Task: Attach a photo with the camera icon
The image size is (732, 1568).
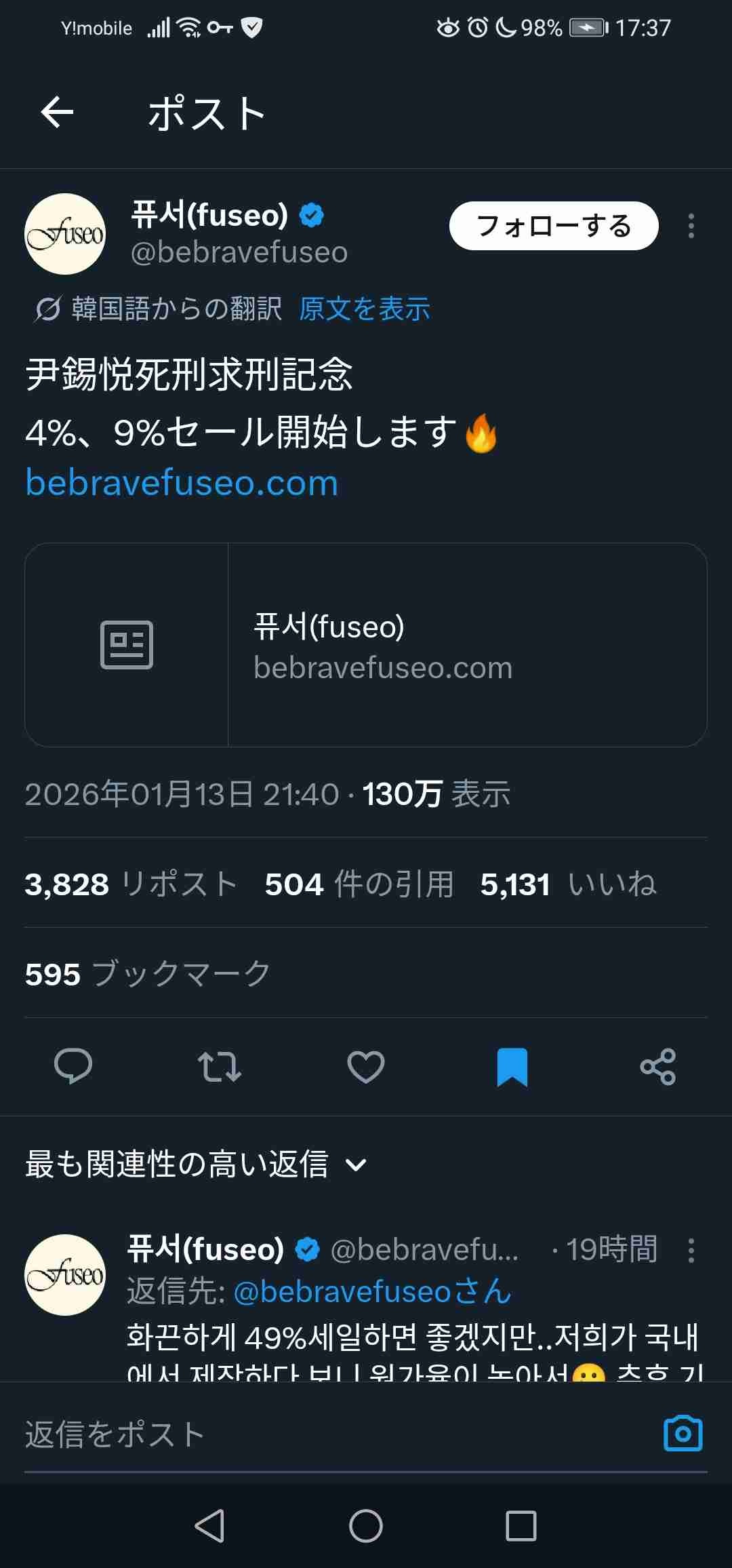Action: pyautogui.click(x=683, y=1433)
